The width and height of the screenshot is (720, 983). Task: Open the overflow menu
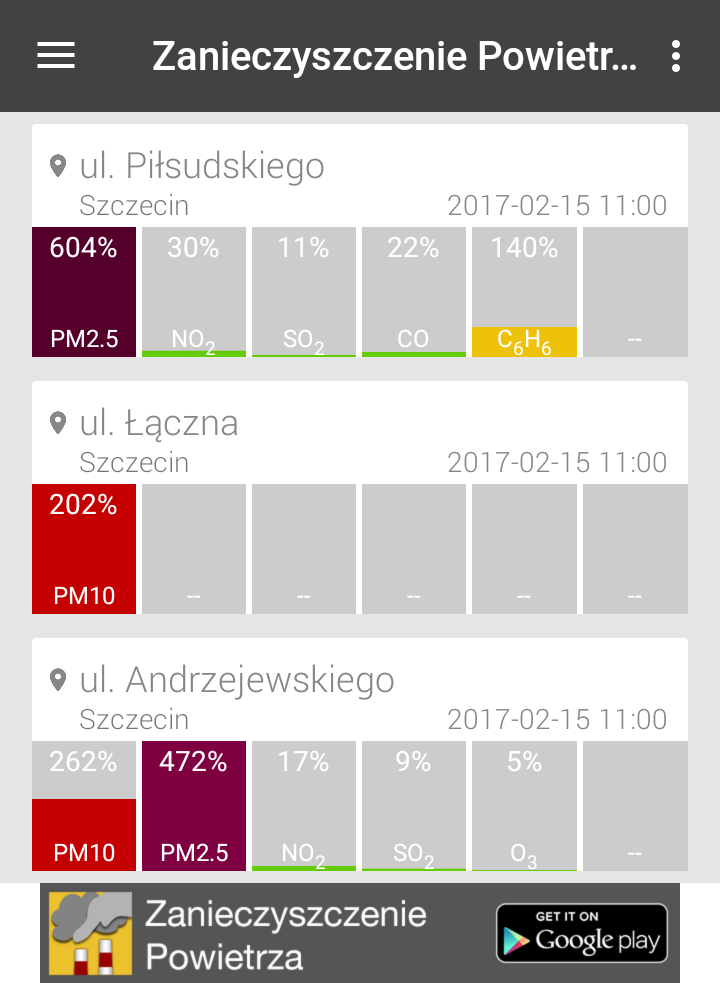coord(676,56)
